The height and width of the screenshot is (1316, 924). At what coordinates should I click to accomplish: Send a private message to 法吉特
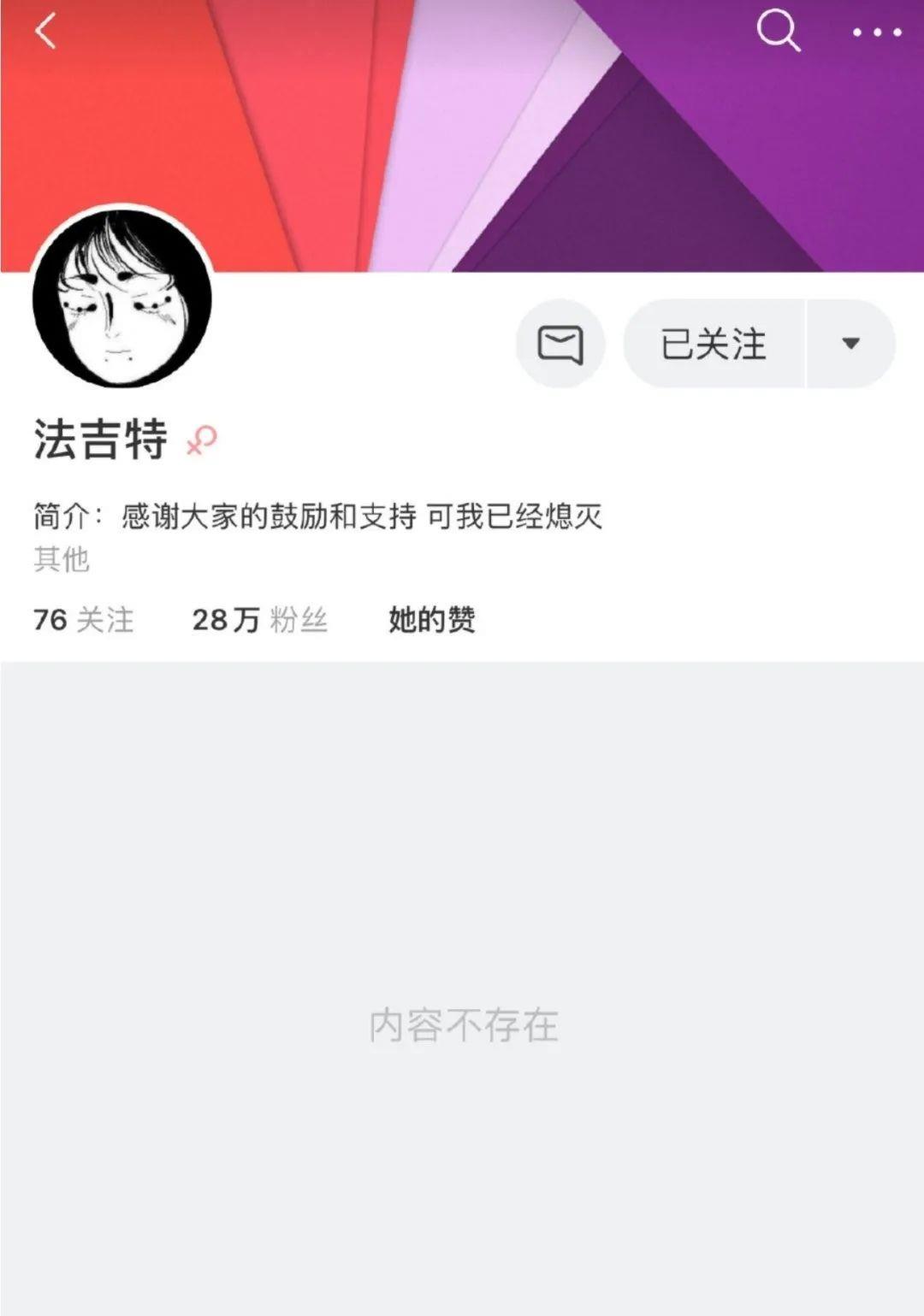point(560,344)
